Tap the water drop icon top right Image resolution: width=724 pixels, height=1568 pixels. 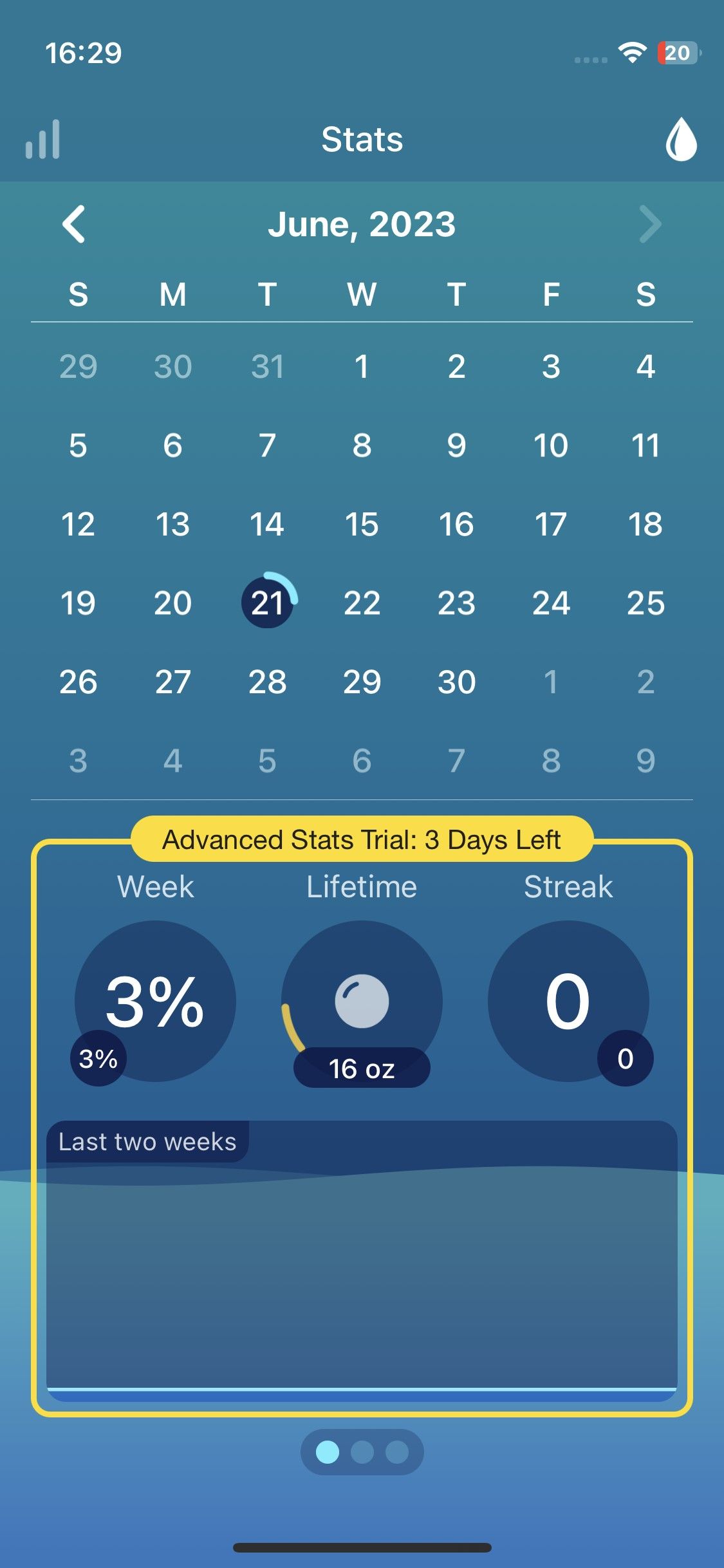(x=680, y=138)
